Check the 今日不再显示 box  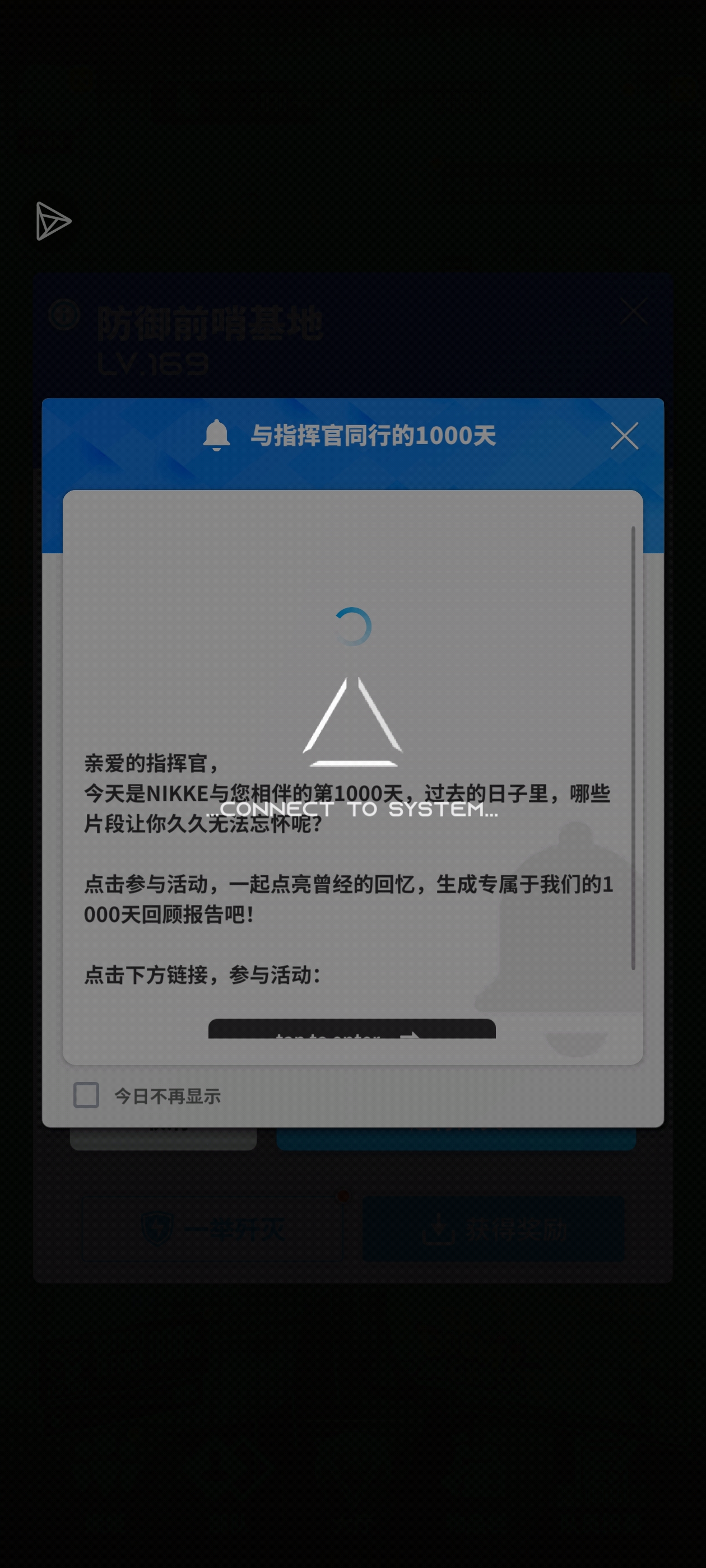(x=86, y=1095)
